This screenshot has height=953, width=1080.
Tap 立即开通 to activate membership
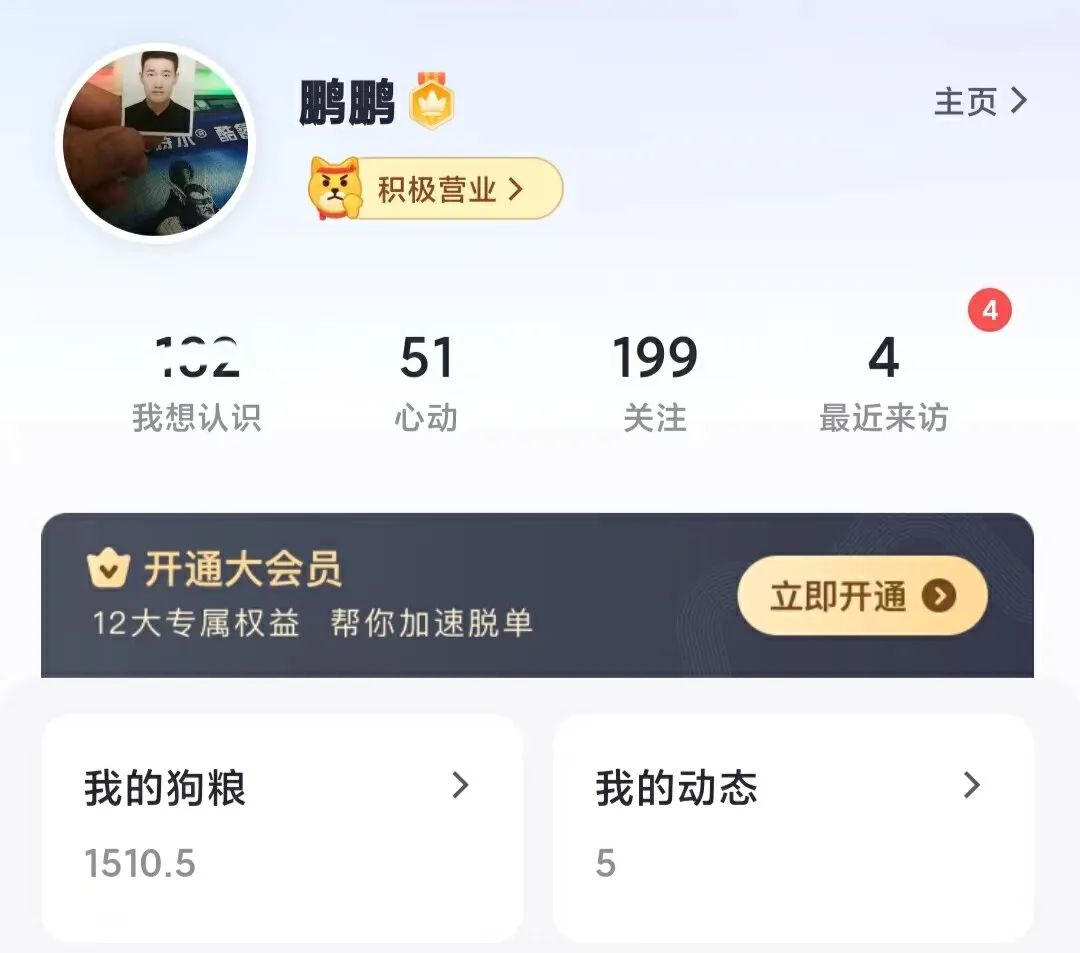862,596
